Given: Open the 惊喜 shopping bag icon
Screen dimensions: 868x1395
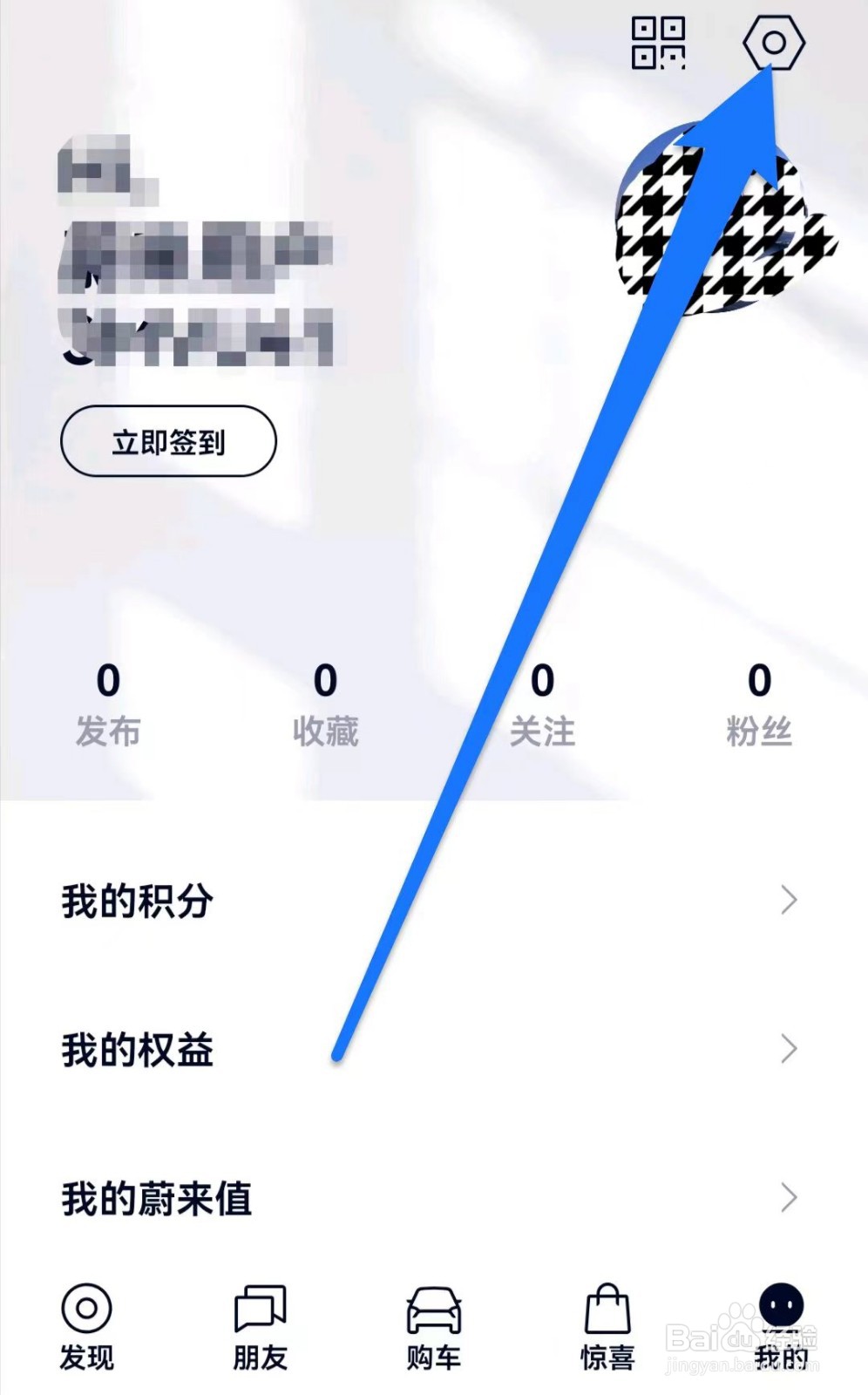Looking at the screenshot, I should click(607, 1307).
